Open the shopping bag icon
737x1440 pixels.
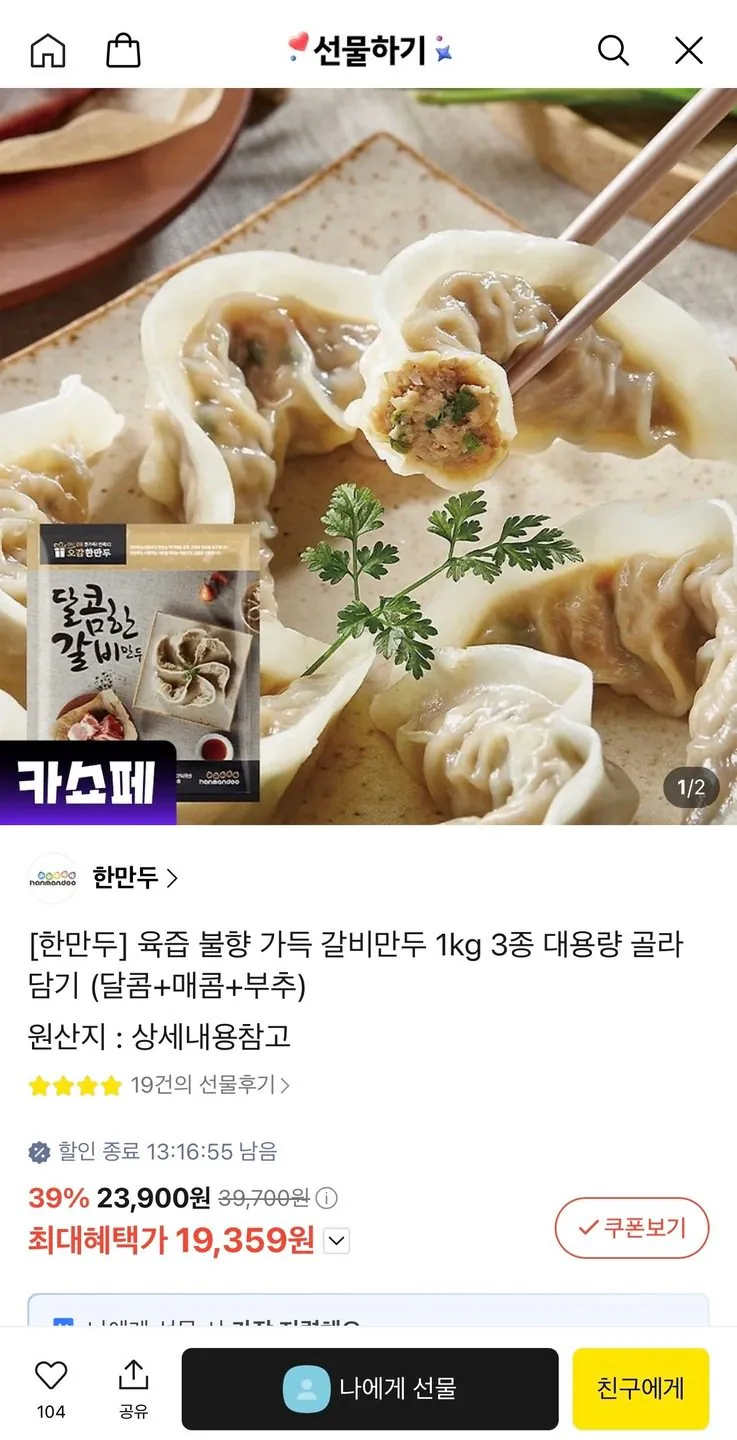[123, 50]
